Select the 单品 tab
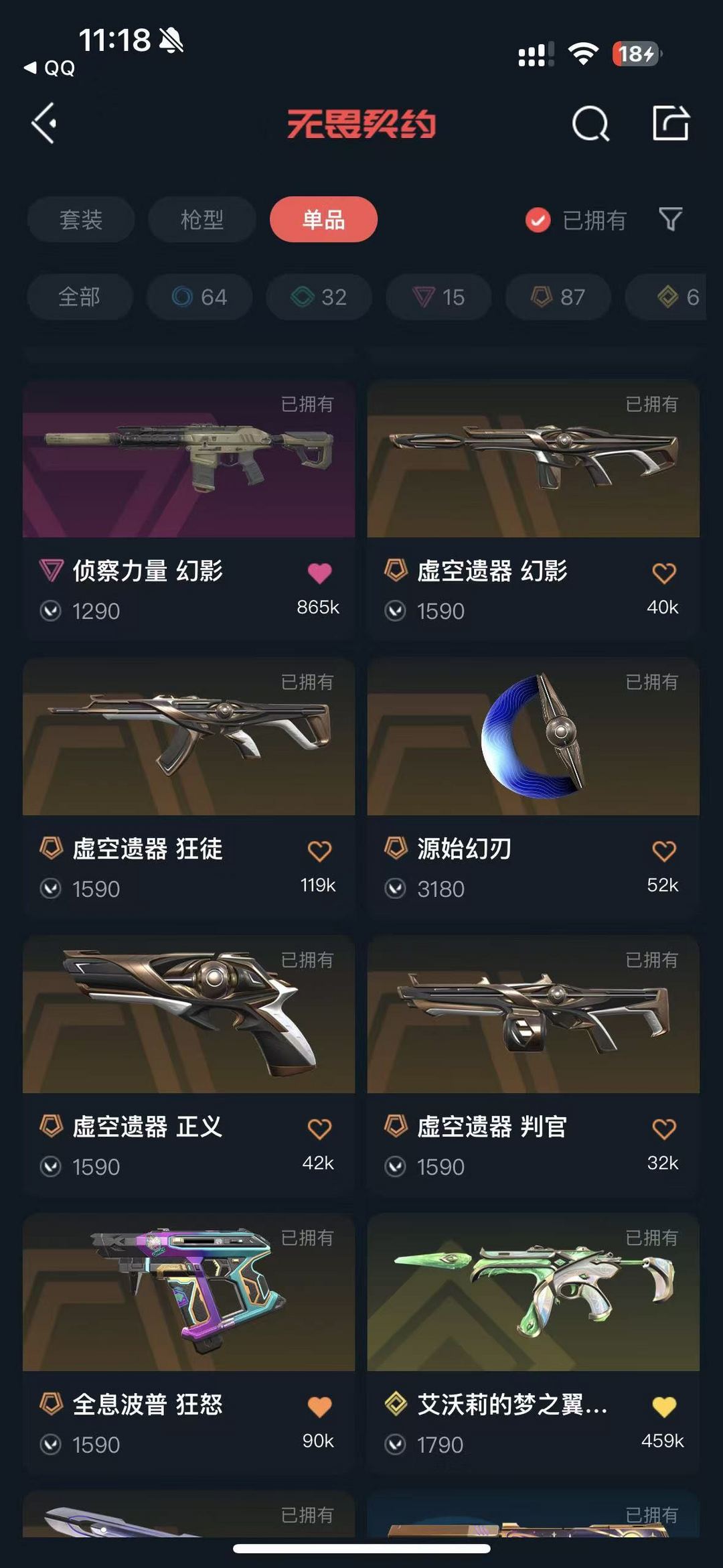Image resolution: width=723 pixels, height=1568 pixels. click(x=323, y=220)
